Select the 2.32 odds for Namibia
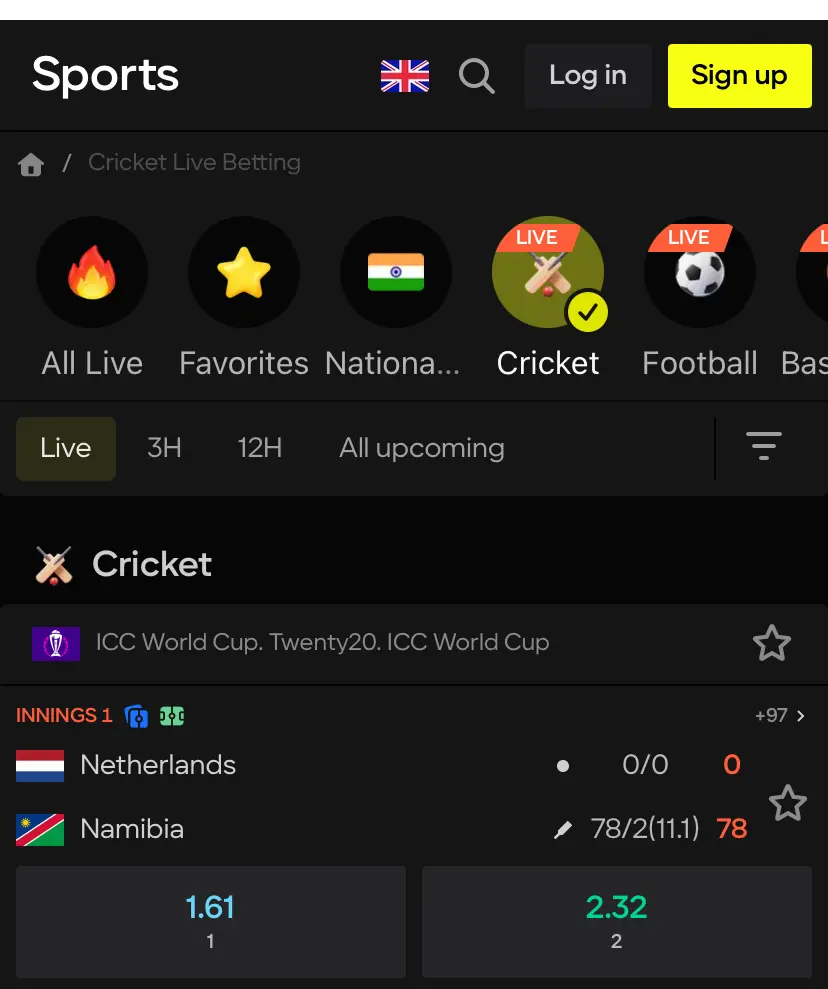 click(x=617, y=920)
